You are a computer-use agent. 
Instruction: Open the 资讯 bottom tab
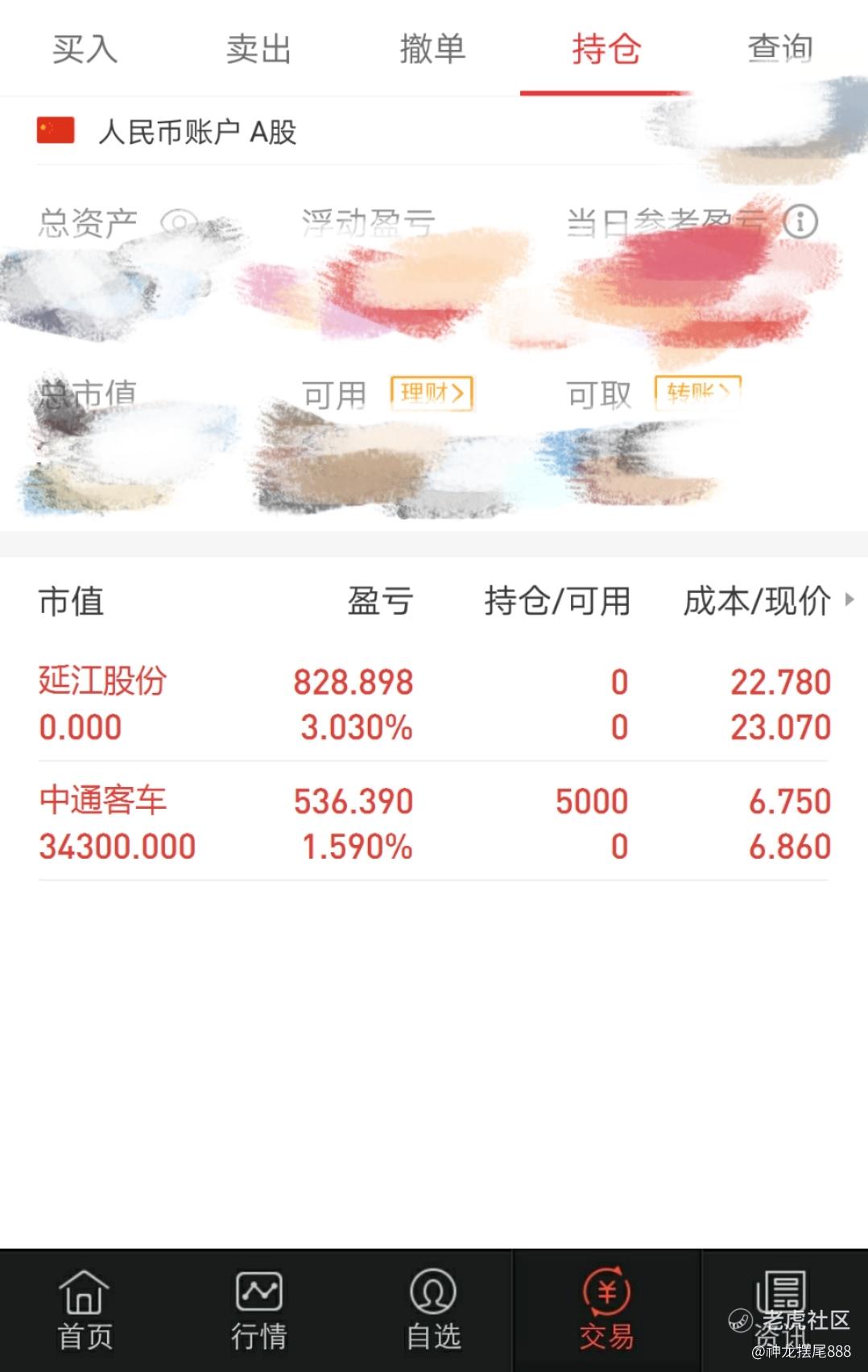pyautogui.click(x=780, y=1311)
